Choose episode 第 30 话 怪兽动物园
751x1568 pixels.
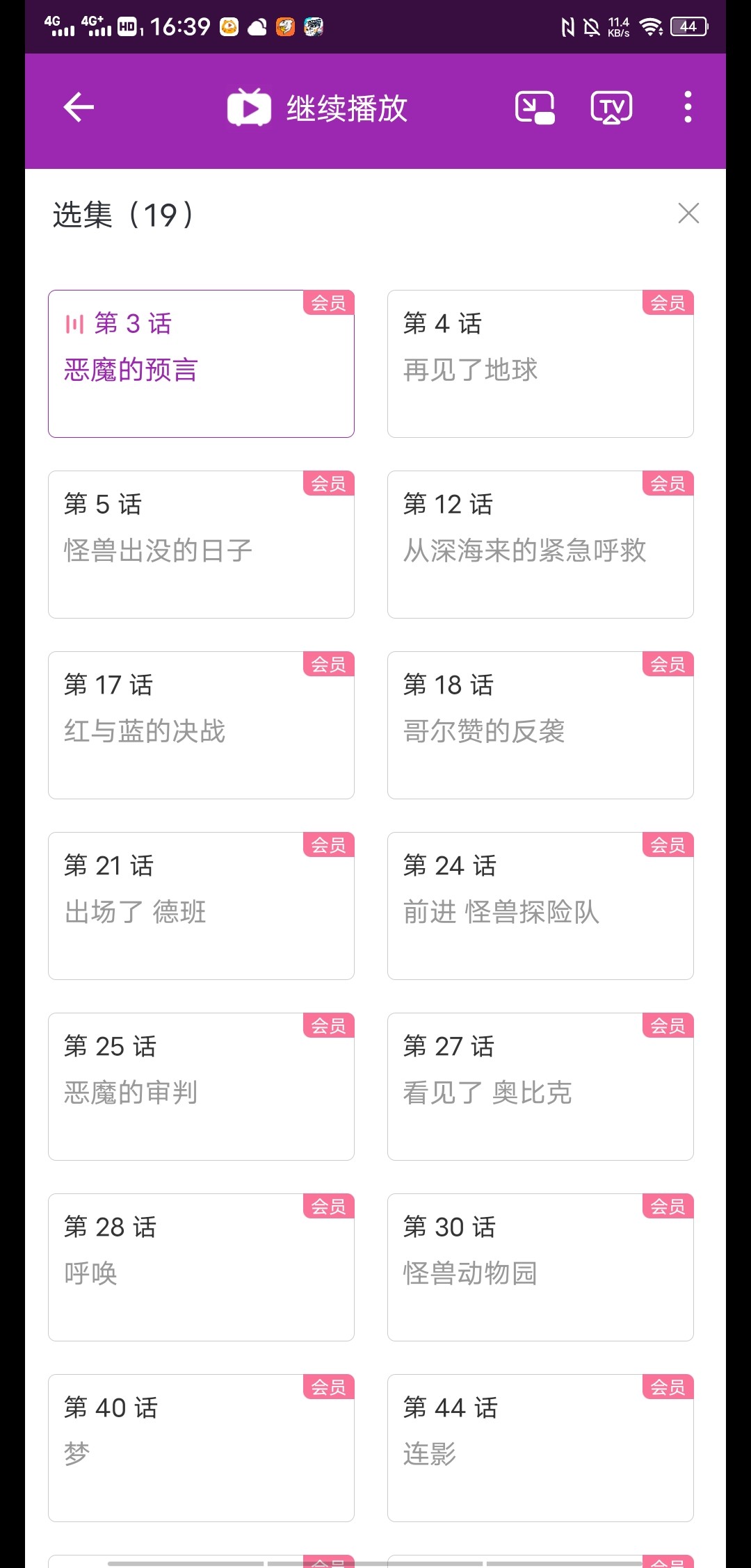point(540,1267)
